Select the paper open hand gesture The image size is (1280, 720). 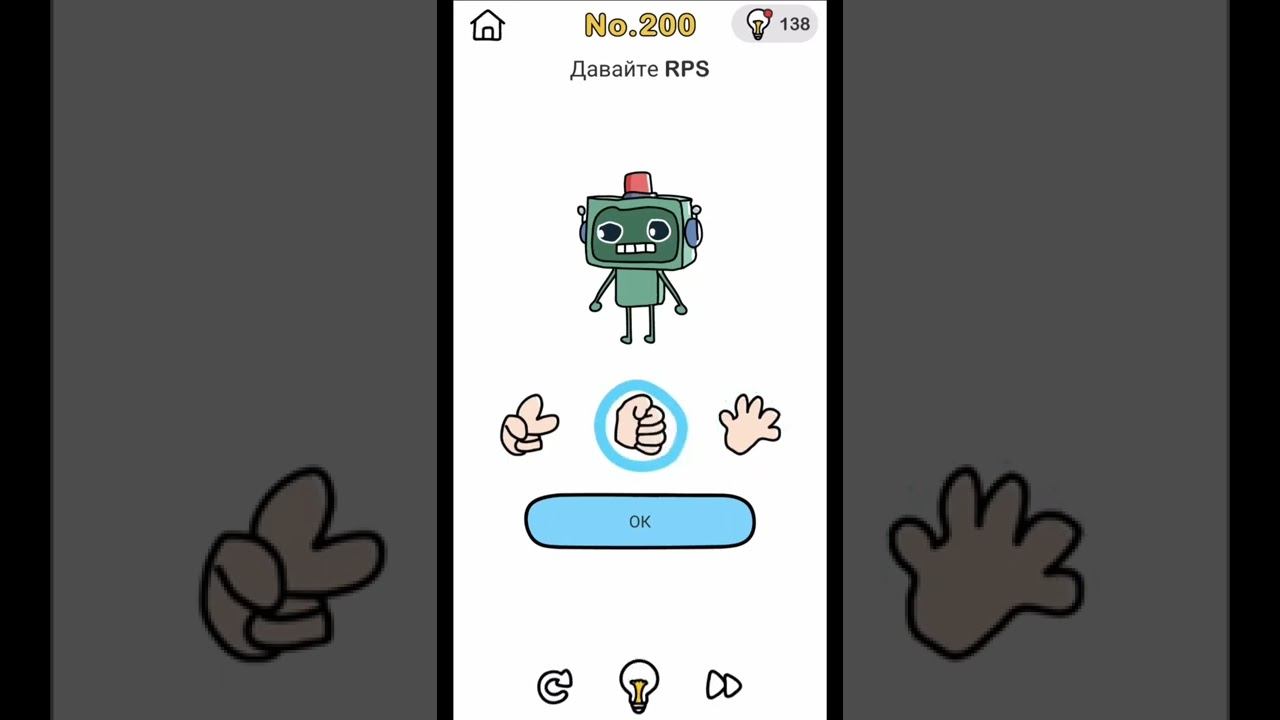tap(750, 424)
